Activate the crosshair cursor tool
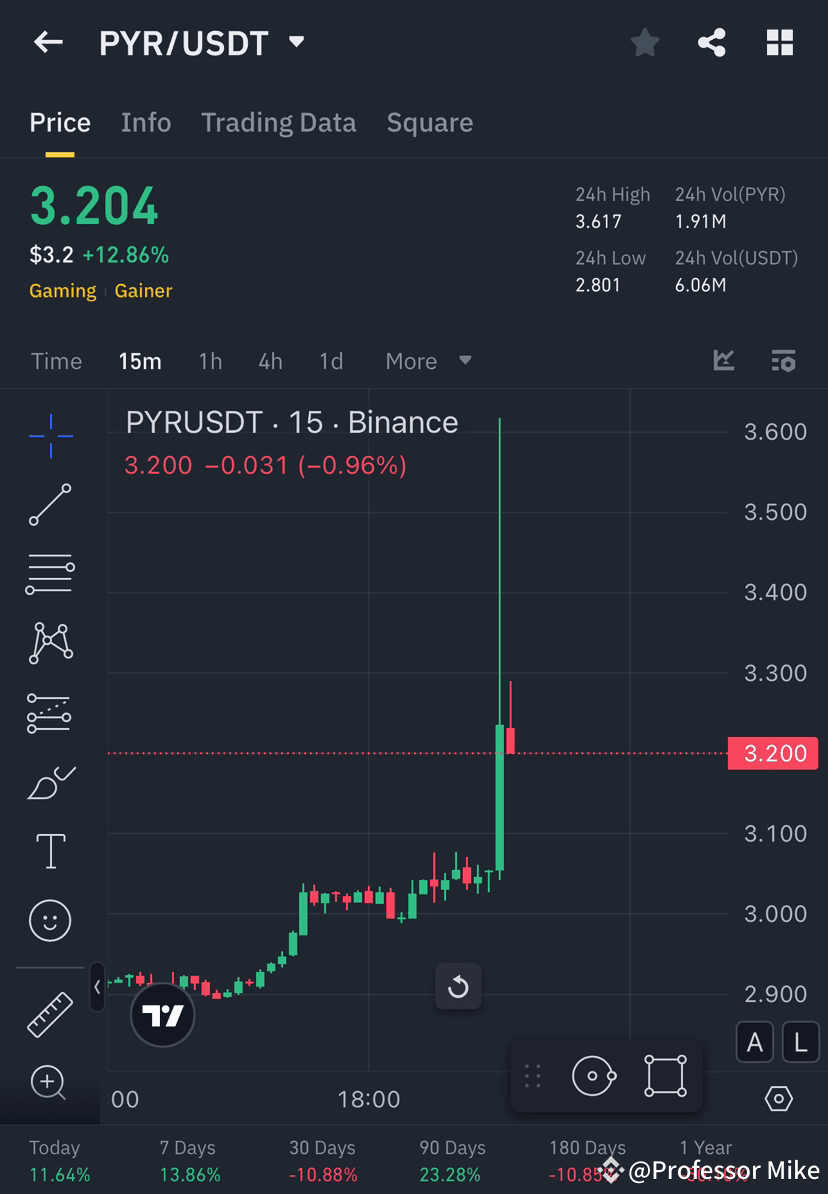 tap(50, 435)
